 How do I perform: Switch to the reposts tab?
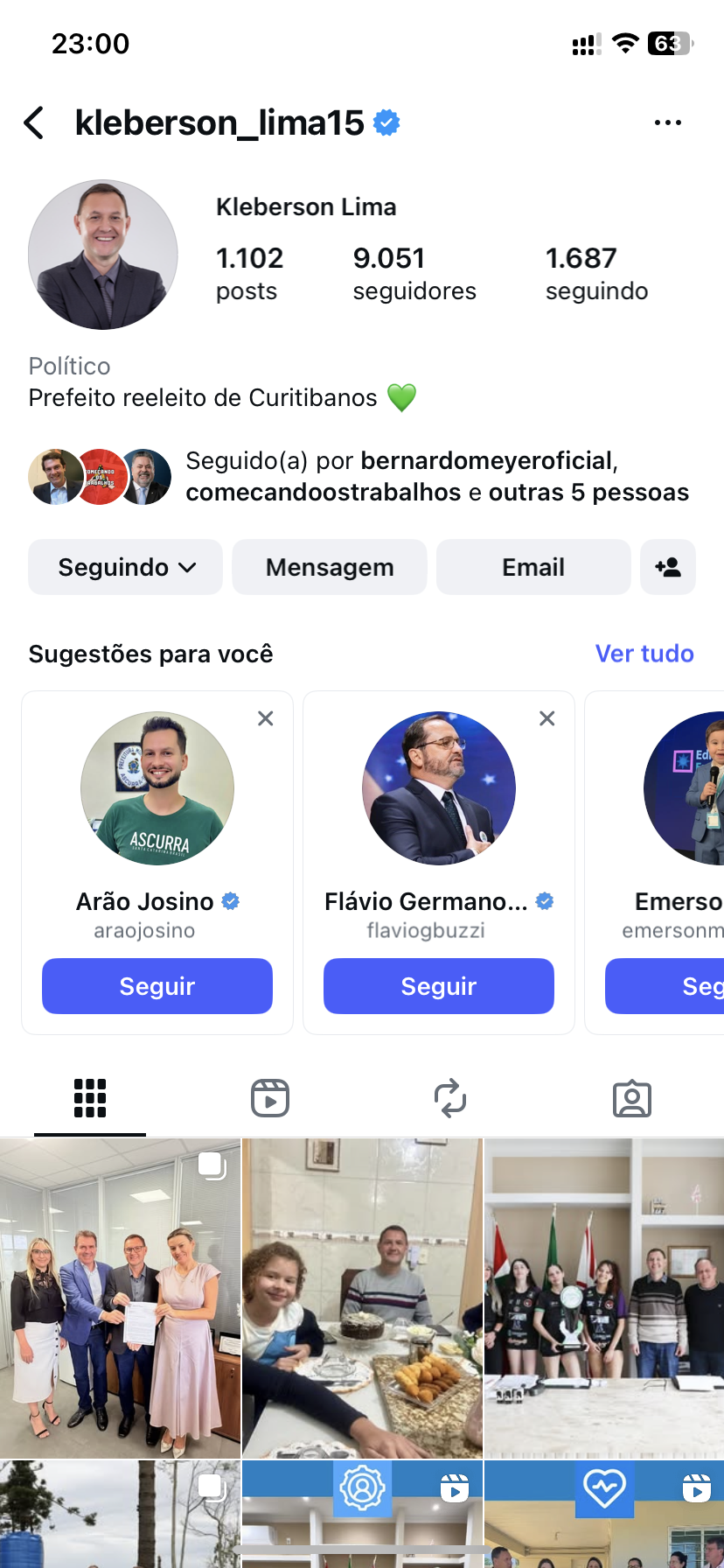tap(450, 1098)
